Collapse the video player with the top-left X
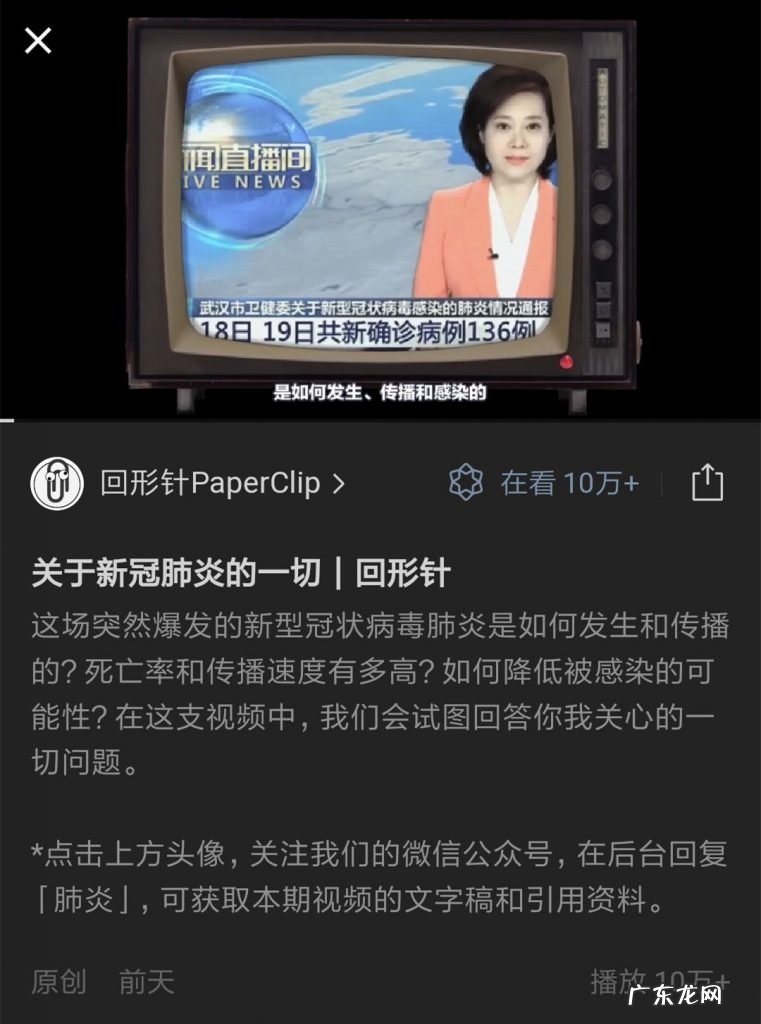The width and height of the screenshot is (761, 1024). tap(36, 41)
